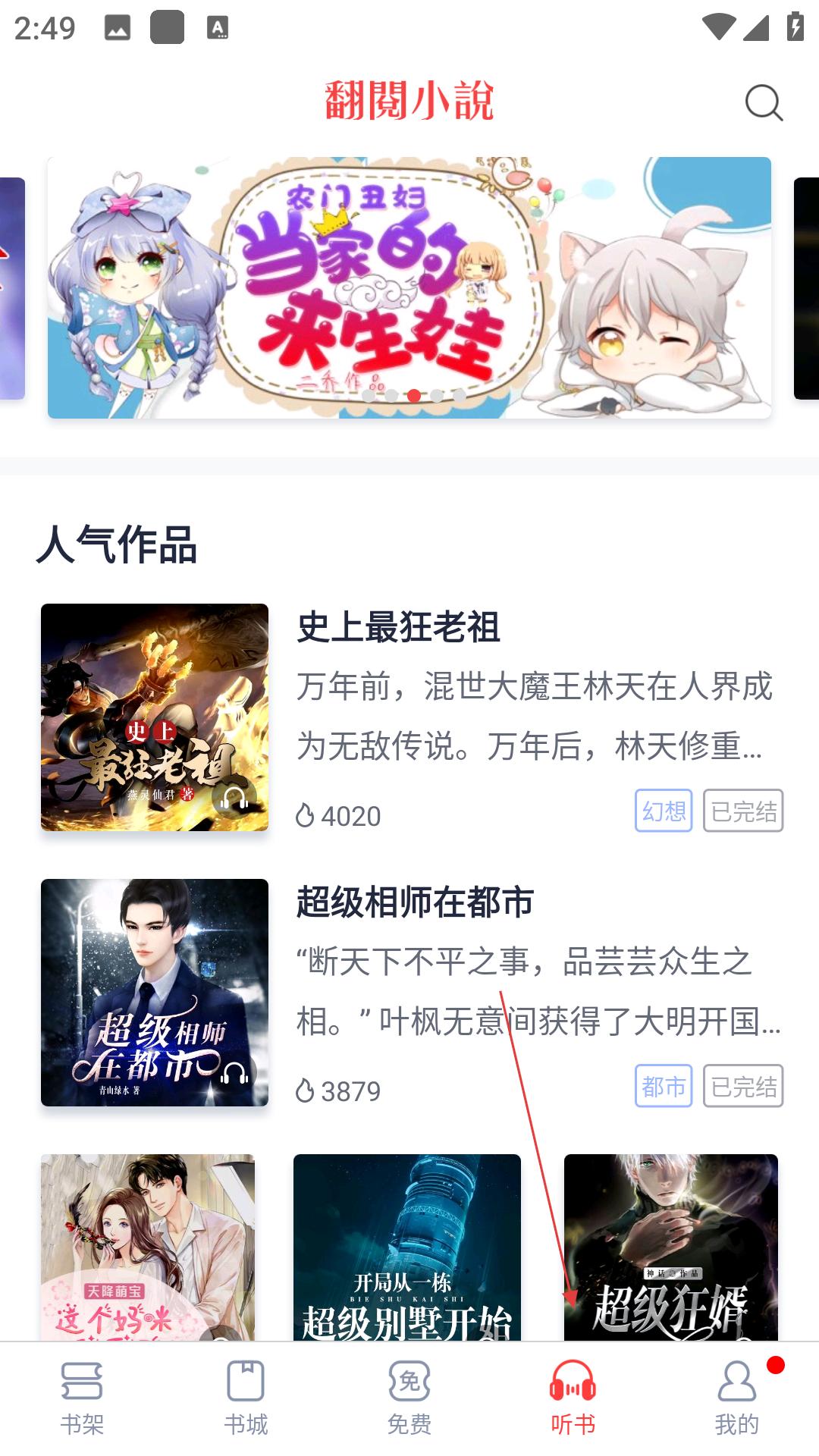Switch to the 书城 tab

coord(246,1398)
